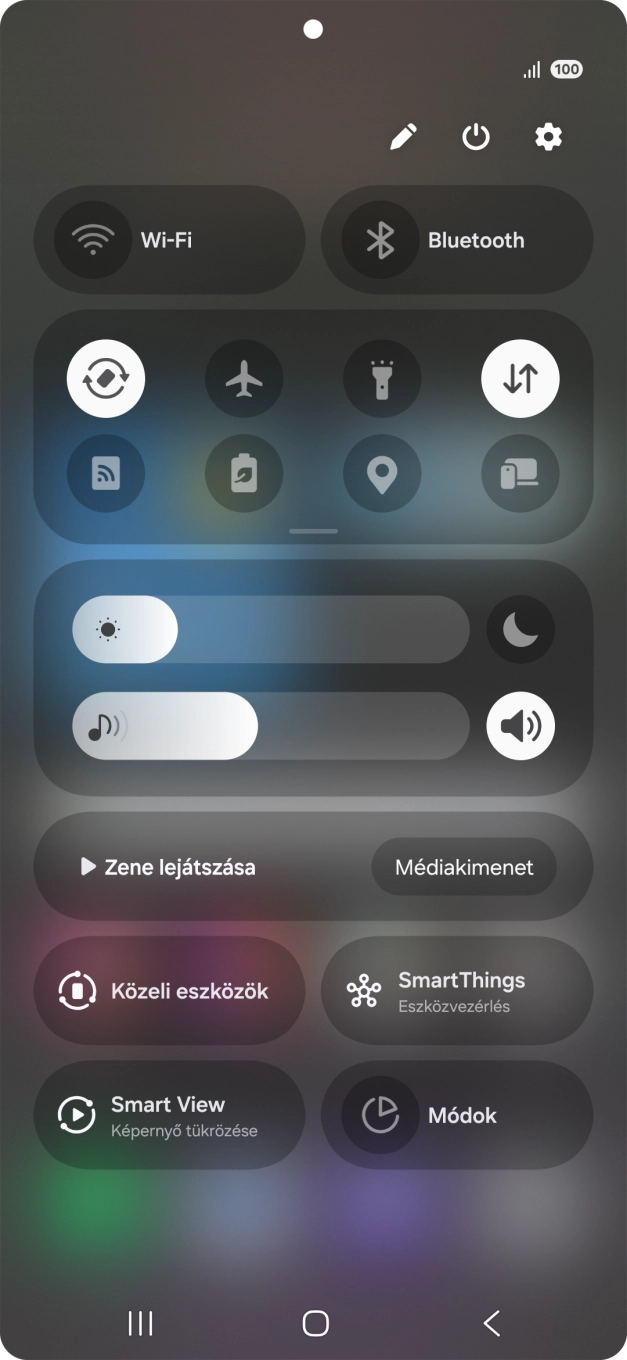Enable airplane mode
The image size is (627, 1360).
[244, 379]
